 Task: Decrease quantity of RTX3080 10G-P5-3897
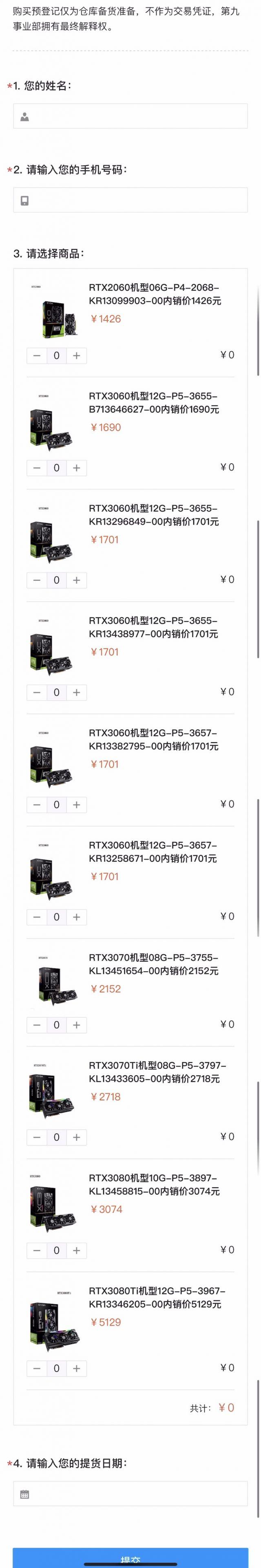(37, 1250)
